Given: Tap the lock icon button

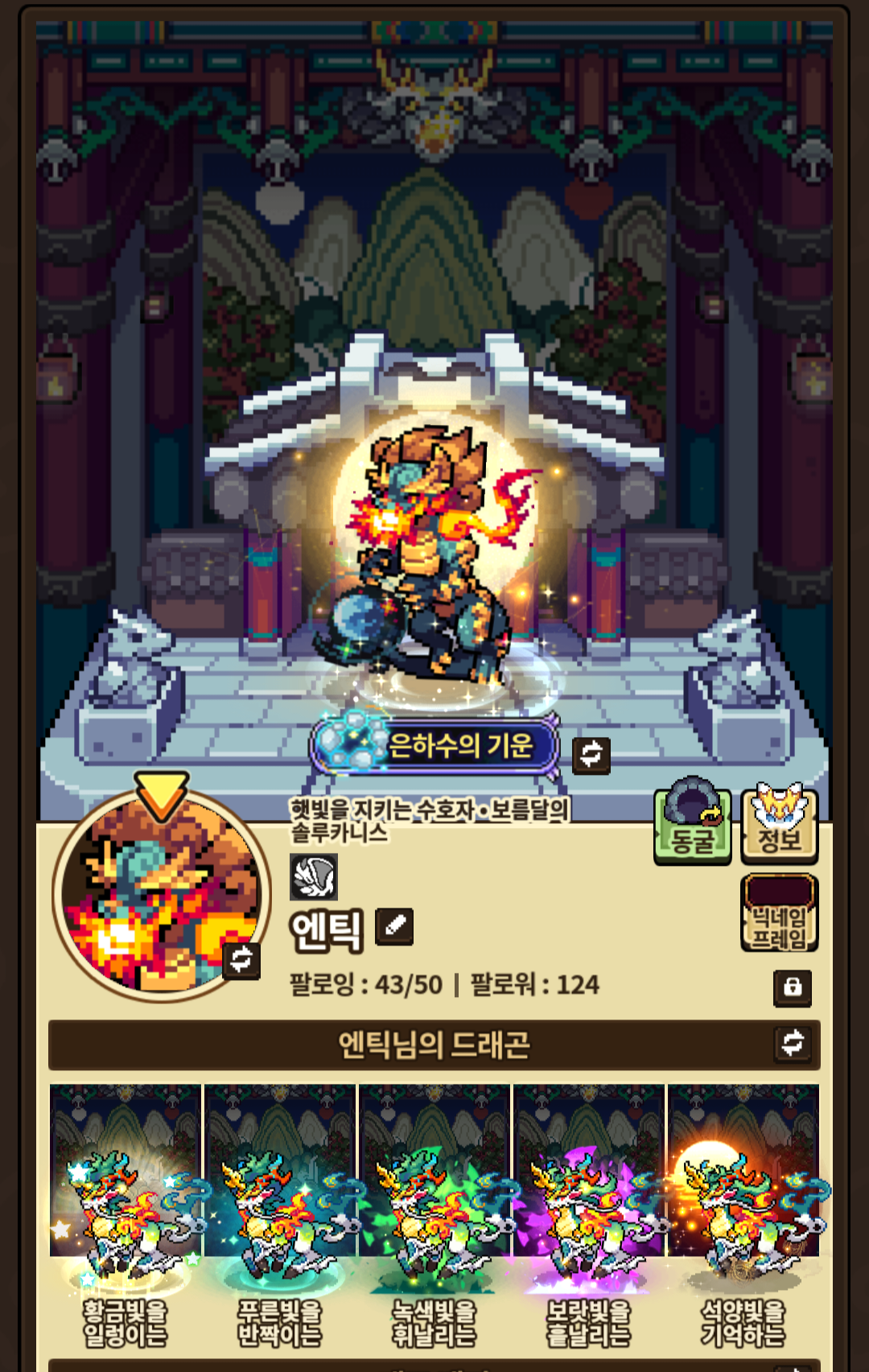Looking at the screenshot, I should click(x=793, y=987).
